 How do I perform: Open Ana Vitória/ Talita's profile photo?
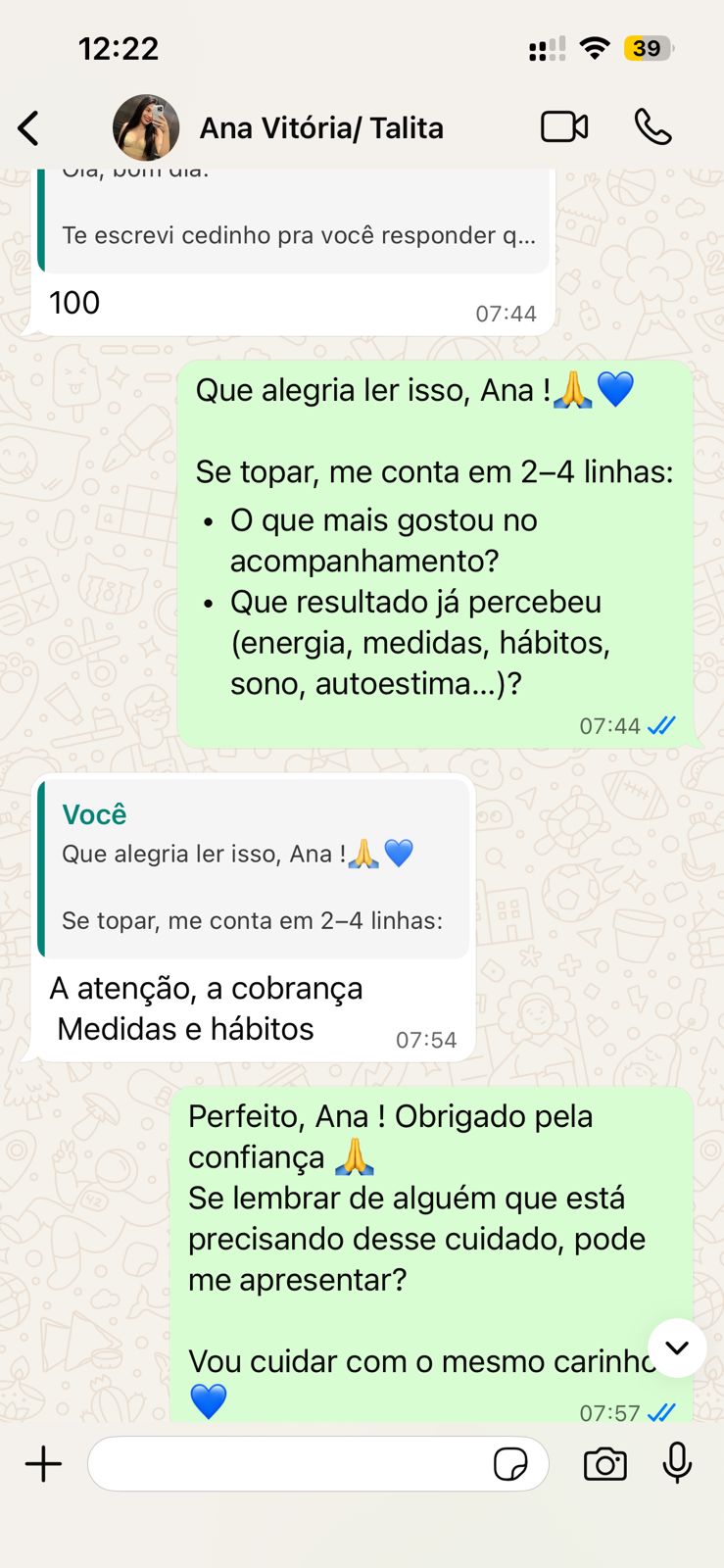(x=146, y=127)
